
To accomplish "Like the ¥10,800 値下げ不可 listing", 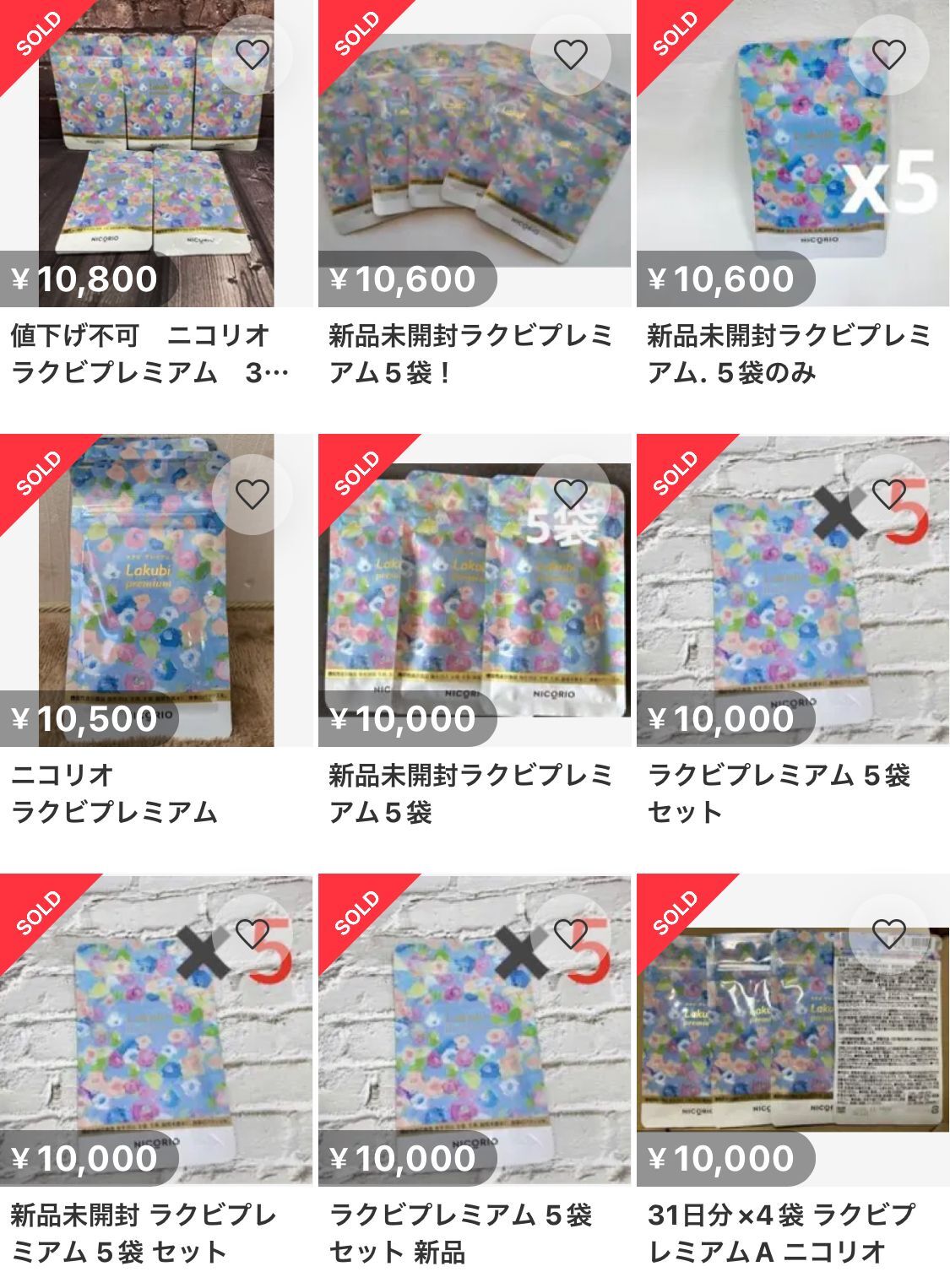I will [252, 55].
